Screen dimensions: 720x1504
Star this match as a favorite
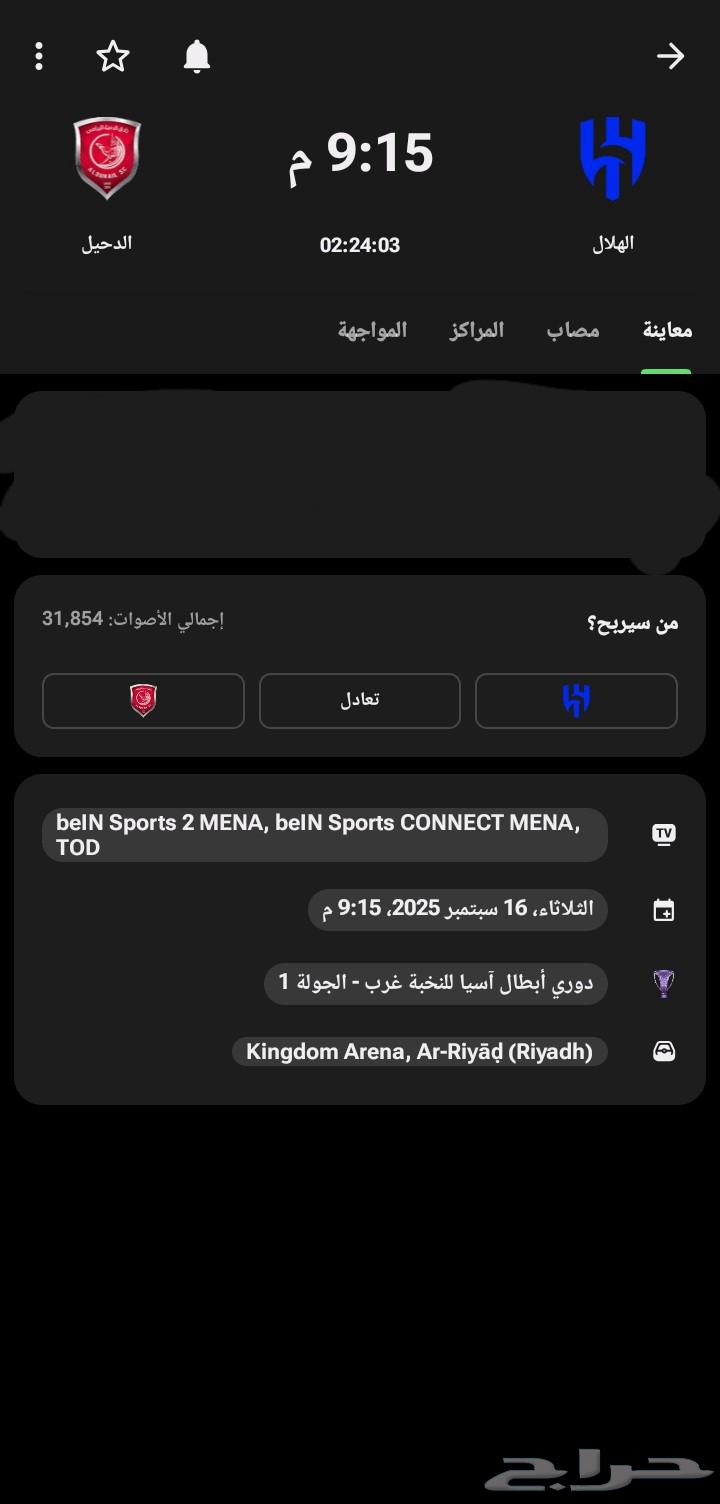(112, 56)
